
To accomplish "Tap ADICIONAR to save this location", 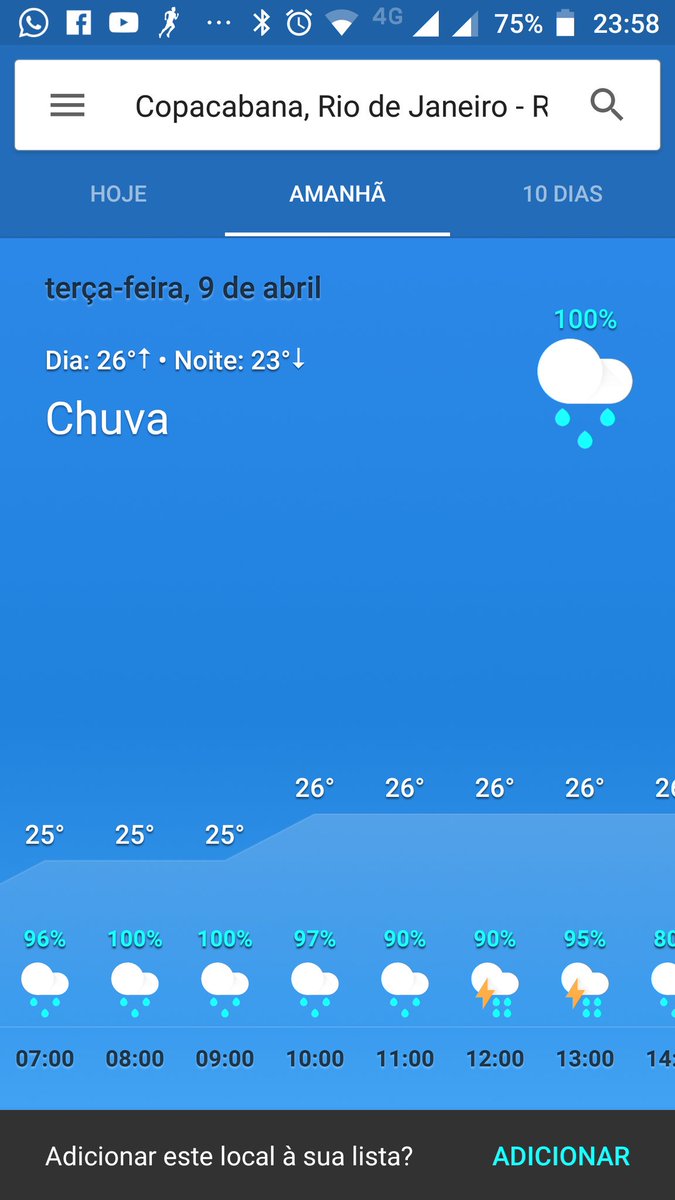I will click(561, 1157).
